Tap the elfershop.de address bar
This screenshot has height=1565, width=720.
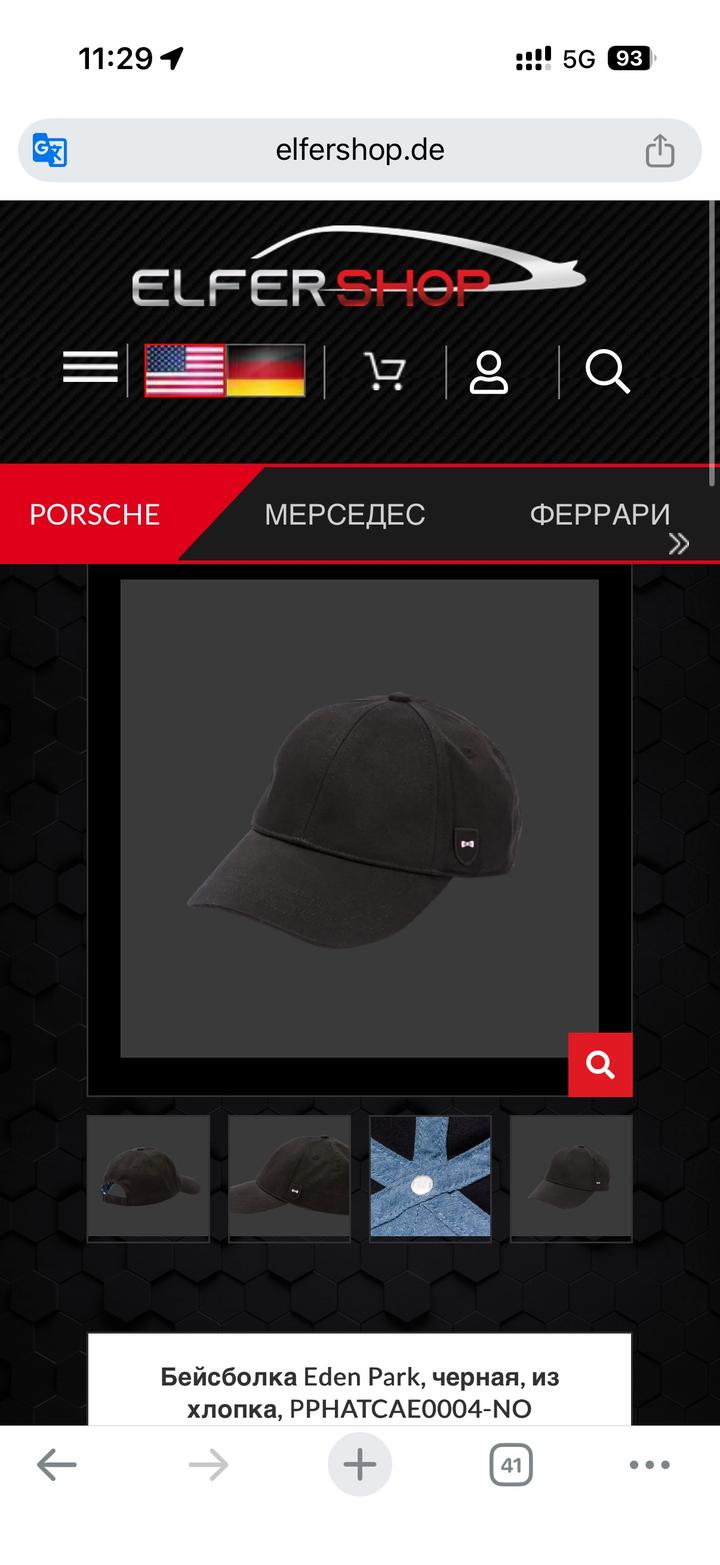(x=360, y=150)
